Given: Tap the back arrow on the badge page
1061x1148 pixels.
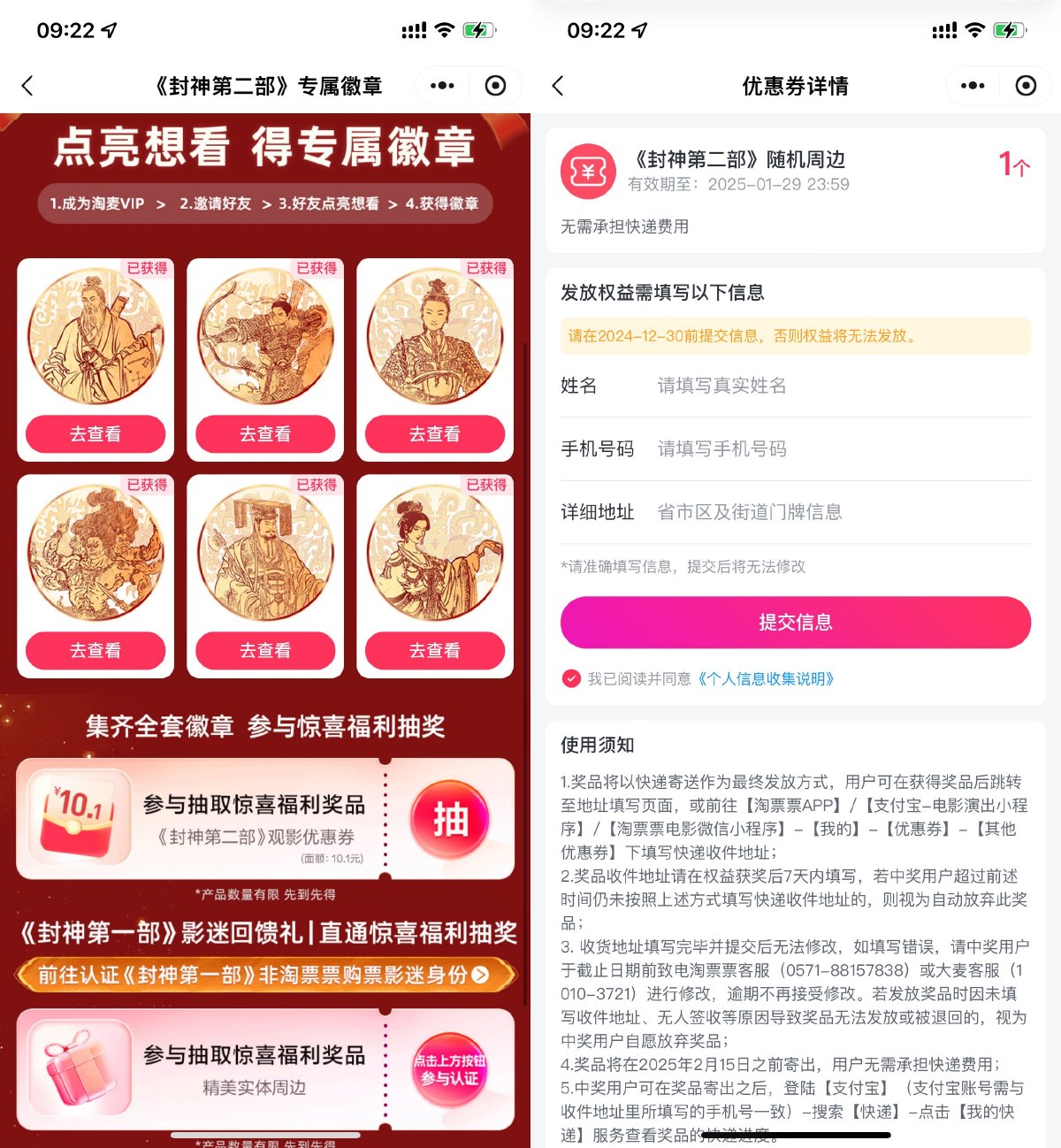Looking at the screenshot, I should [x=28, y=86].
